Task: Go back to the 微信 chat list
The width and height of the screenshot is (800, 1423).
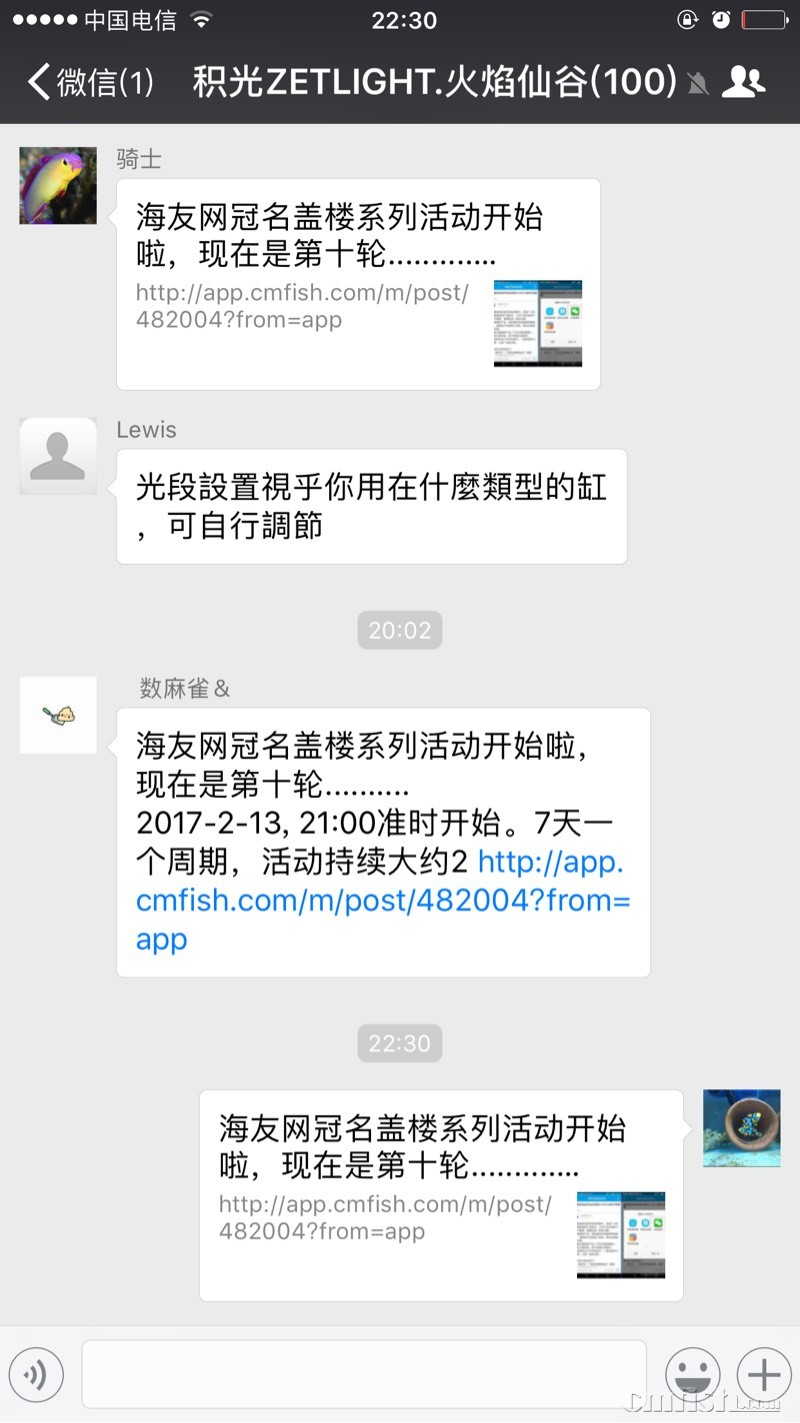Action: point(88,82)
